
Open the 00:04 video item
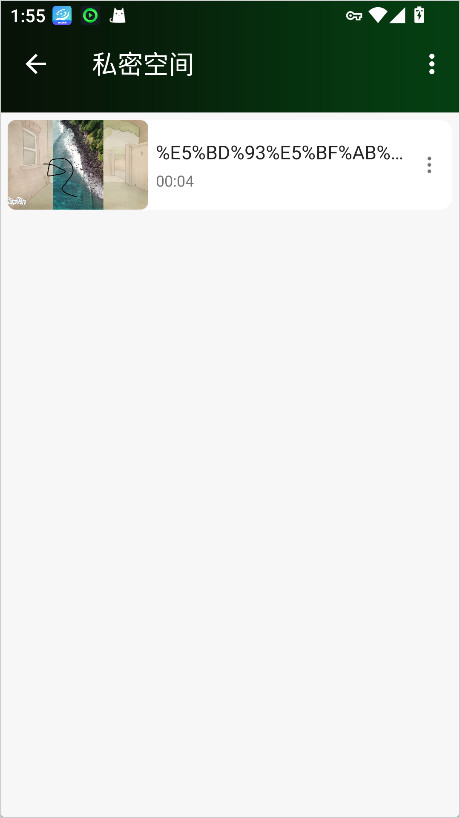(x=229, y=165)
